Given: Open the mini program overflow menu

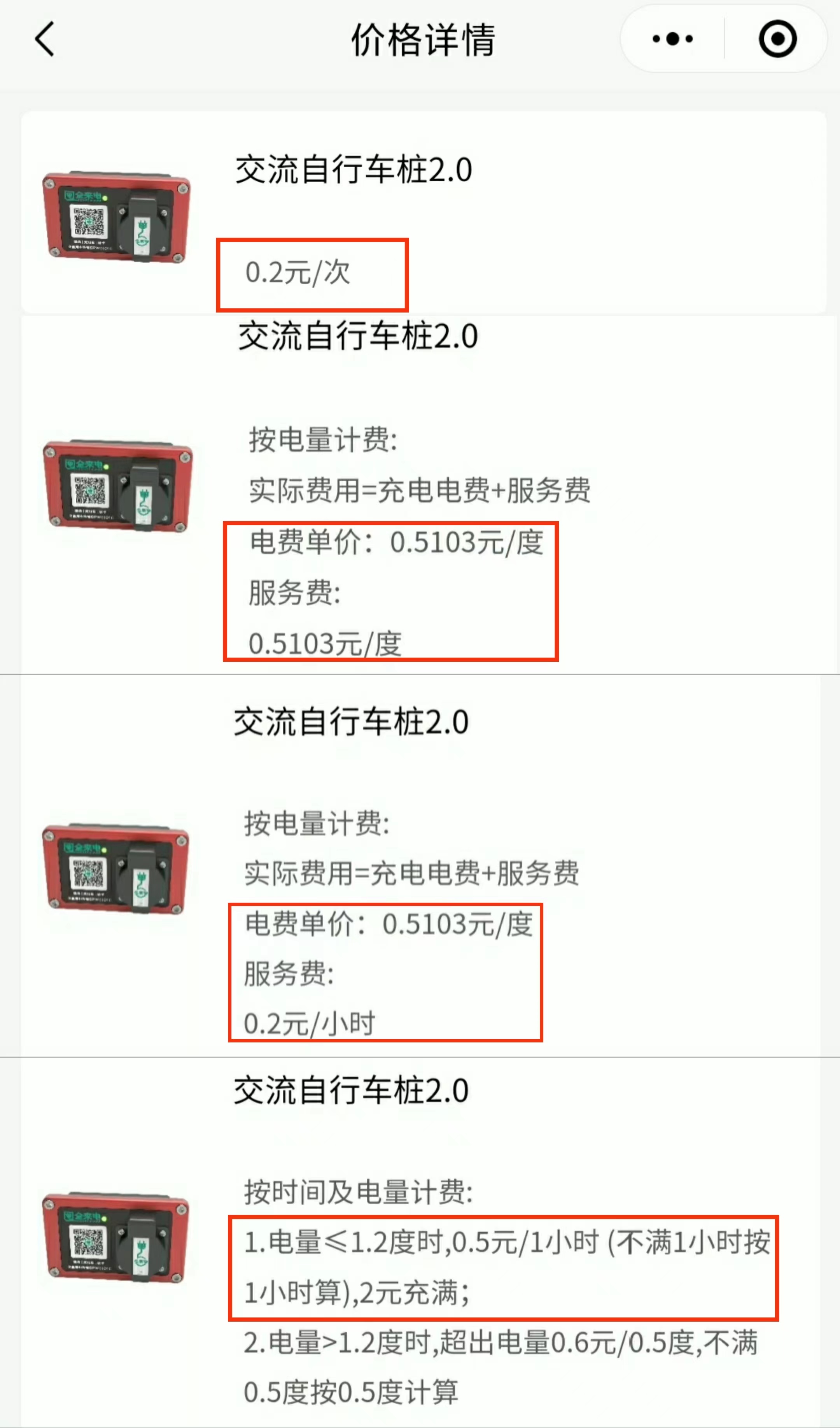Looking at the screenshot, I should [672, 39].
